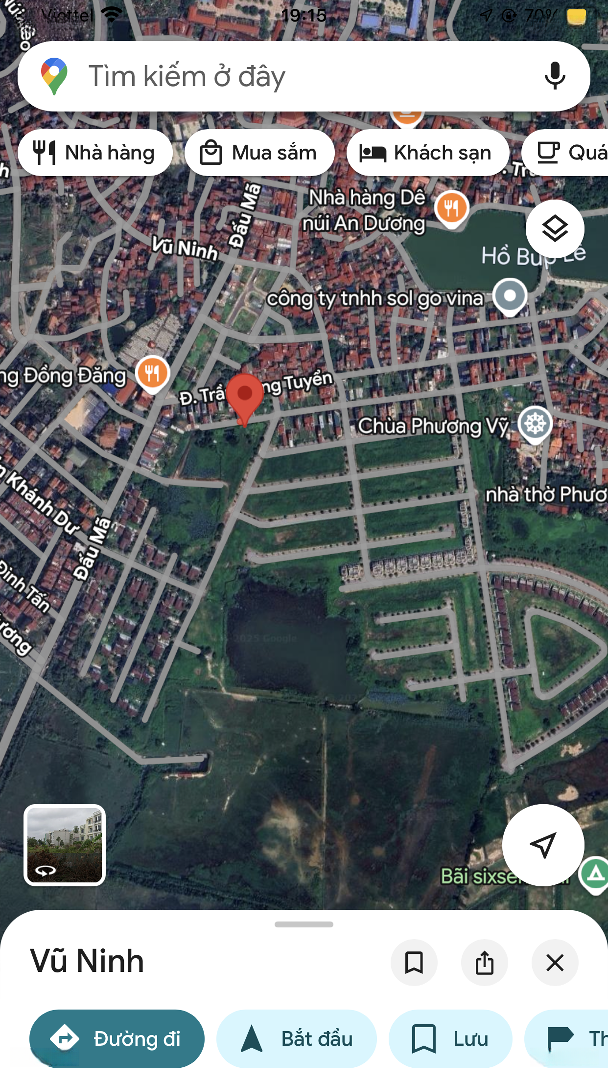This screenshot has width=608, height=1080.
Task: Select the Khách sạn filter chip
Action: pyautogui.click(x=426, y=153)
